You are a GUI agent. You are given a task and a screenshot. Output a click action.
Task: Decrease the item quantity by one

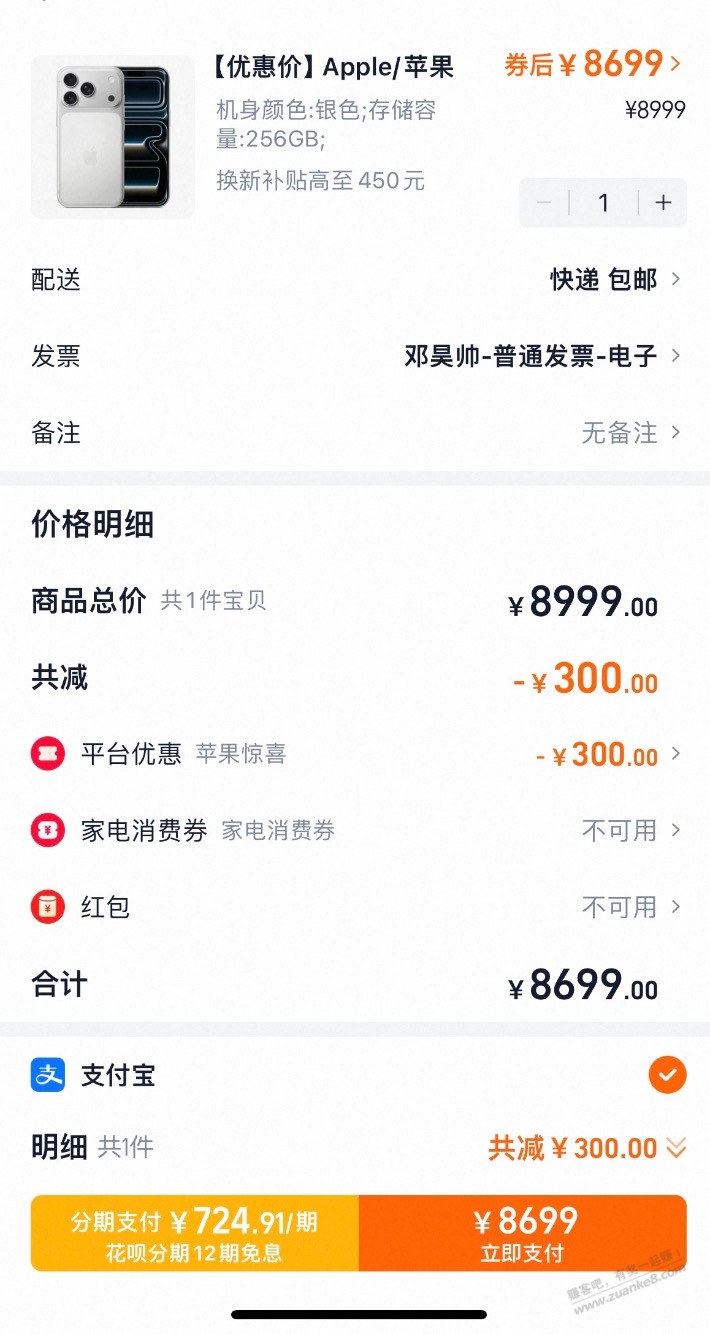point(544,203)
